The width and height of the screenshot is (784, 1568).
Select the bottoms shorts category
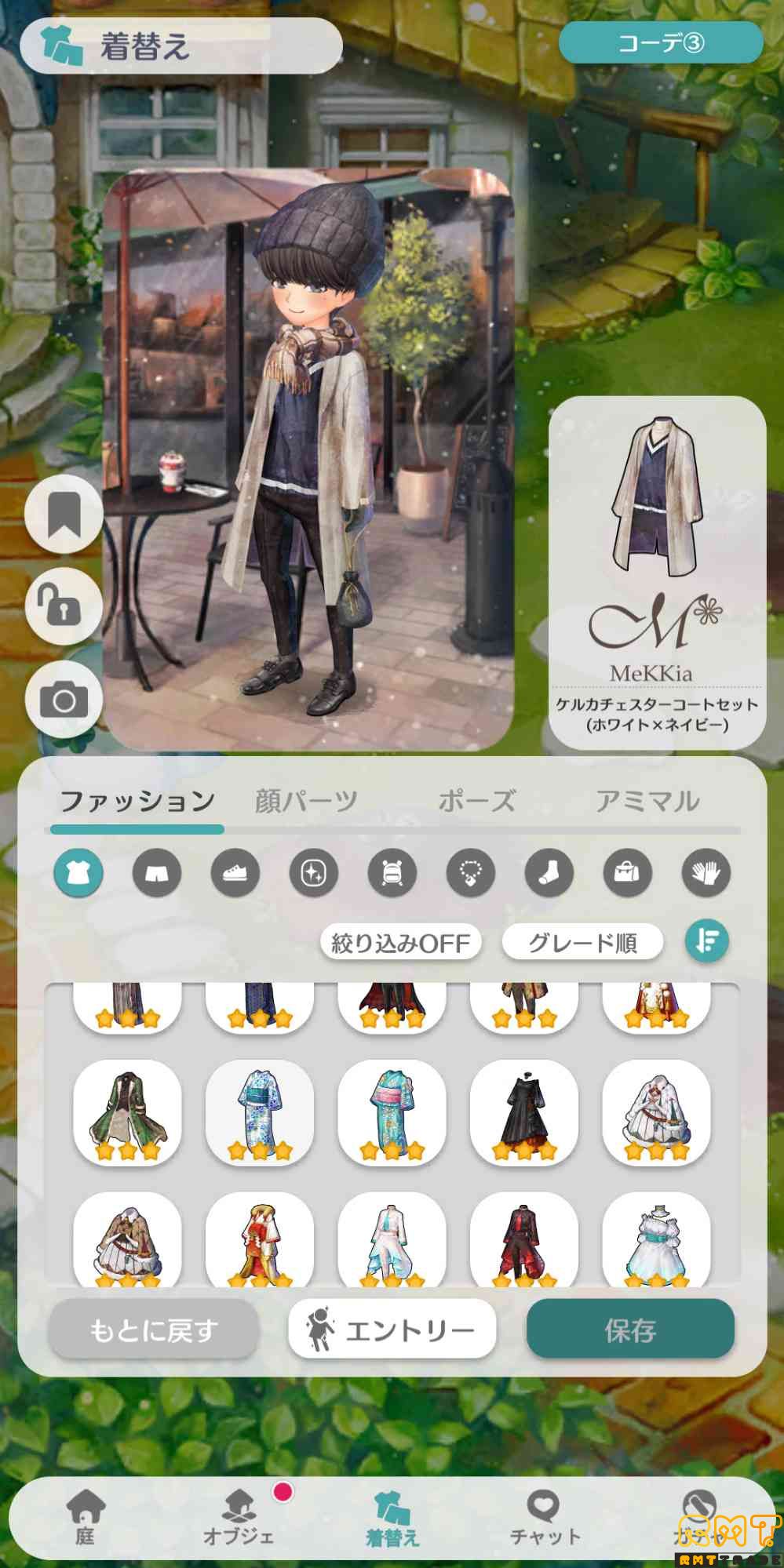coord(157,873)
